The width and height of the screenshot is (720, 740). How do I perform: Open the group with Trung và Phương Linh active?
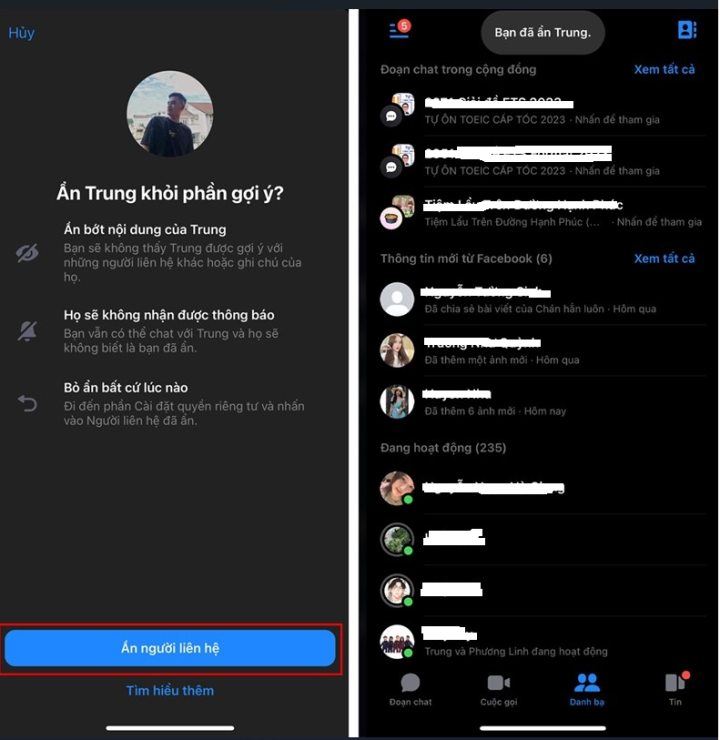coord(540,642)
